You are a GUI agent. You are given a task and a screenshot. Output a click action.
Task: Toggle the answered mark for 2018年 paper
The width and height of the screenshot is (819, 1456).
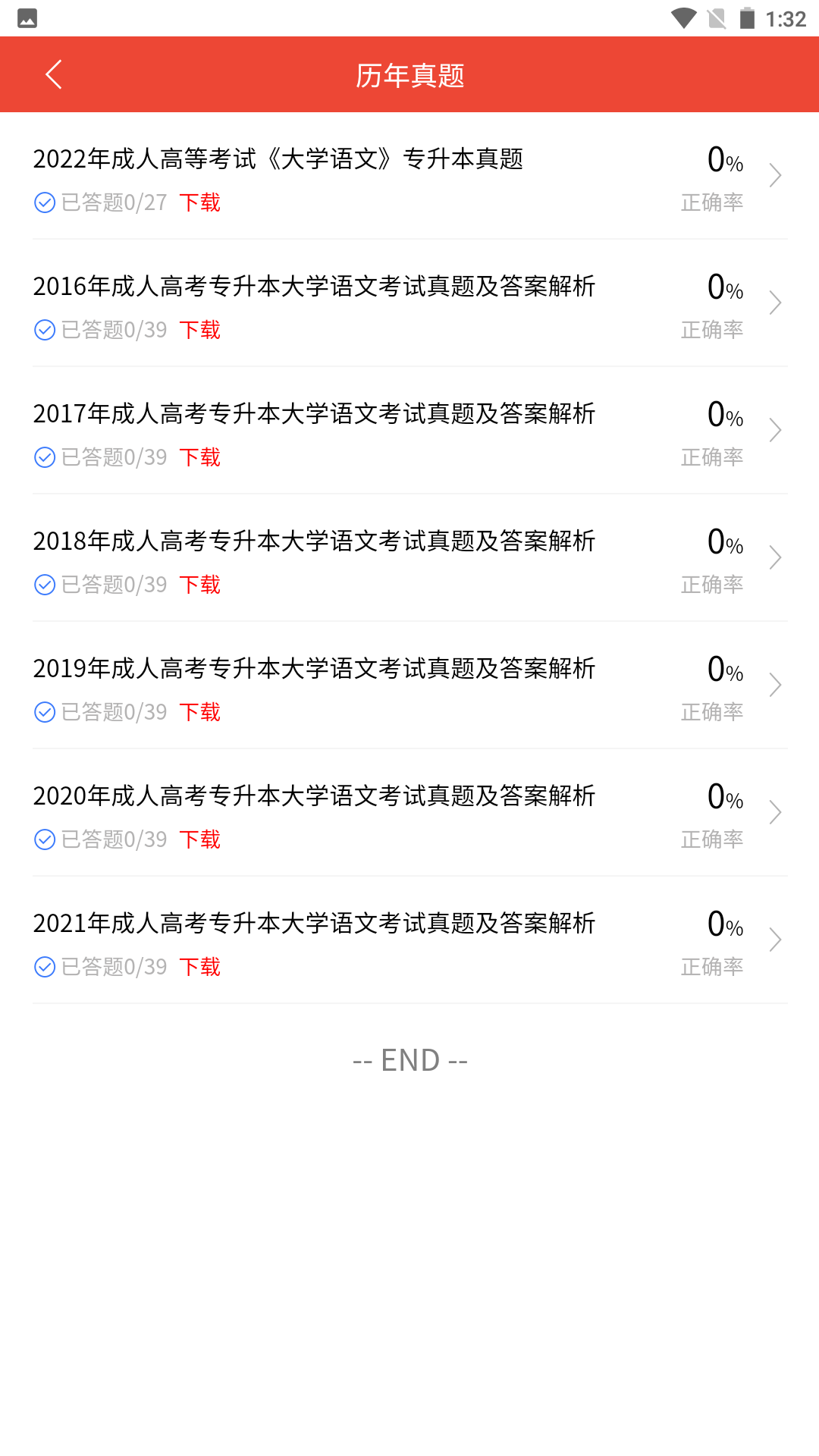(x=44, y=584)
